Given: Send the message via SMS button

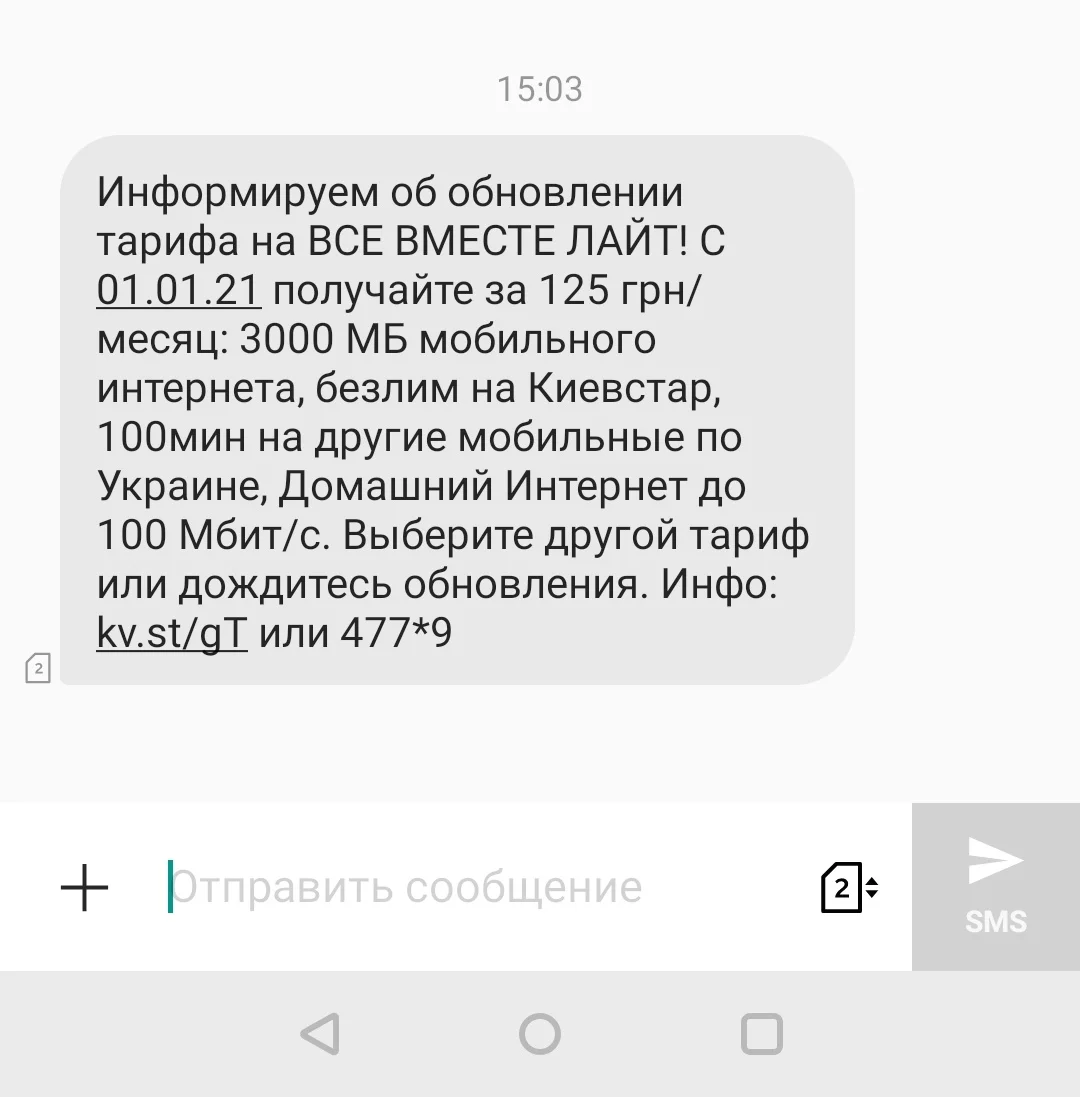Looking at the screenshot, I should coord(995,887).
